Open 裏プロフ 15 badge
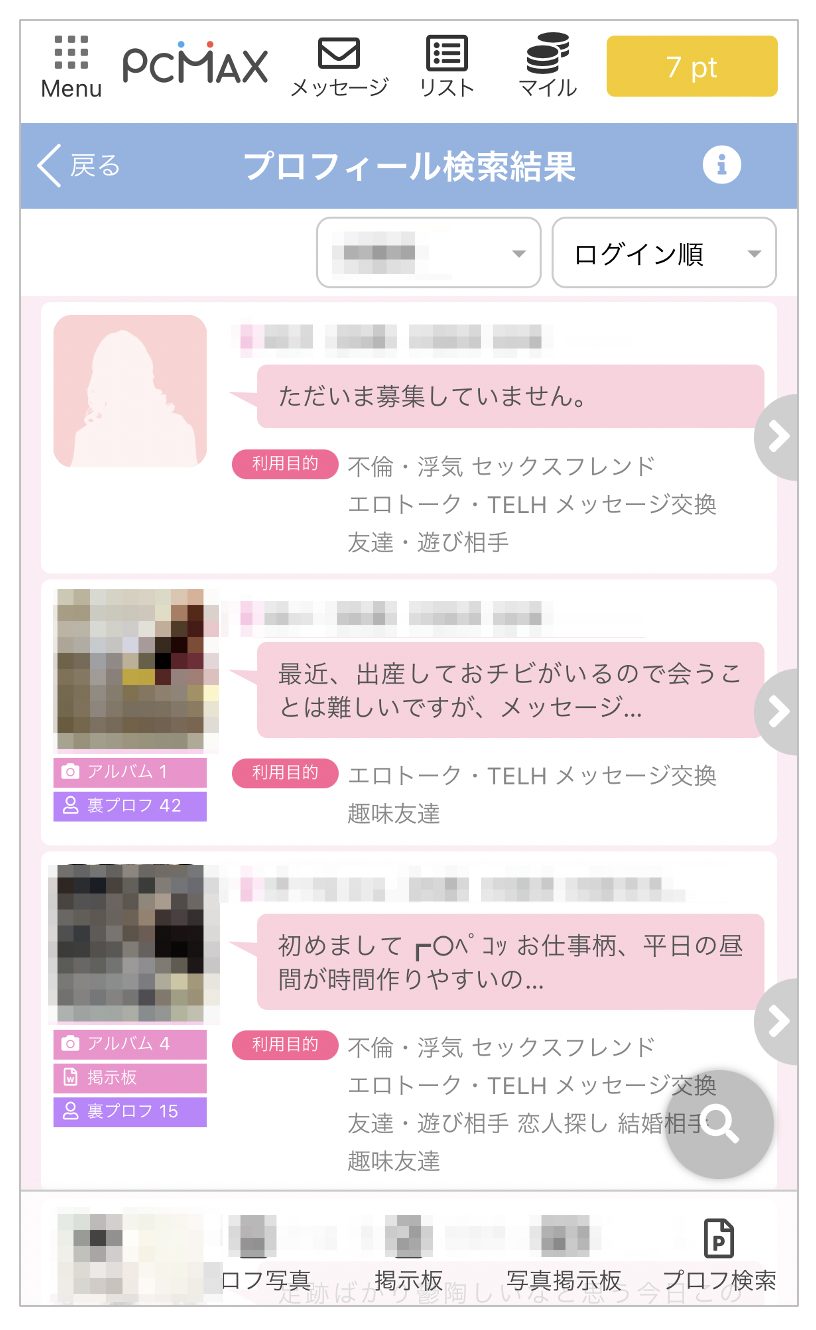Viewport: 816px width, 1330px height. click(x=130, y=1112)
